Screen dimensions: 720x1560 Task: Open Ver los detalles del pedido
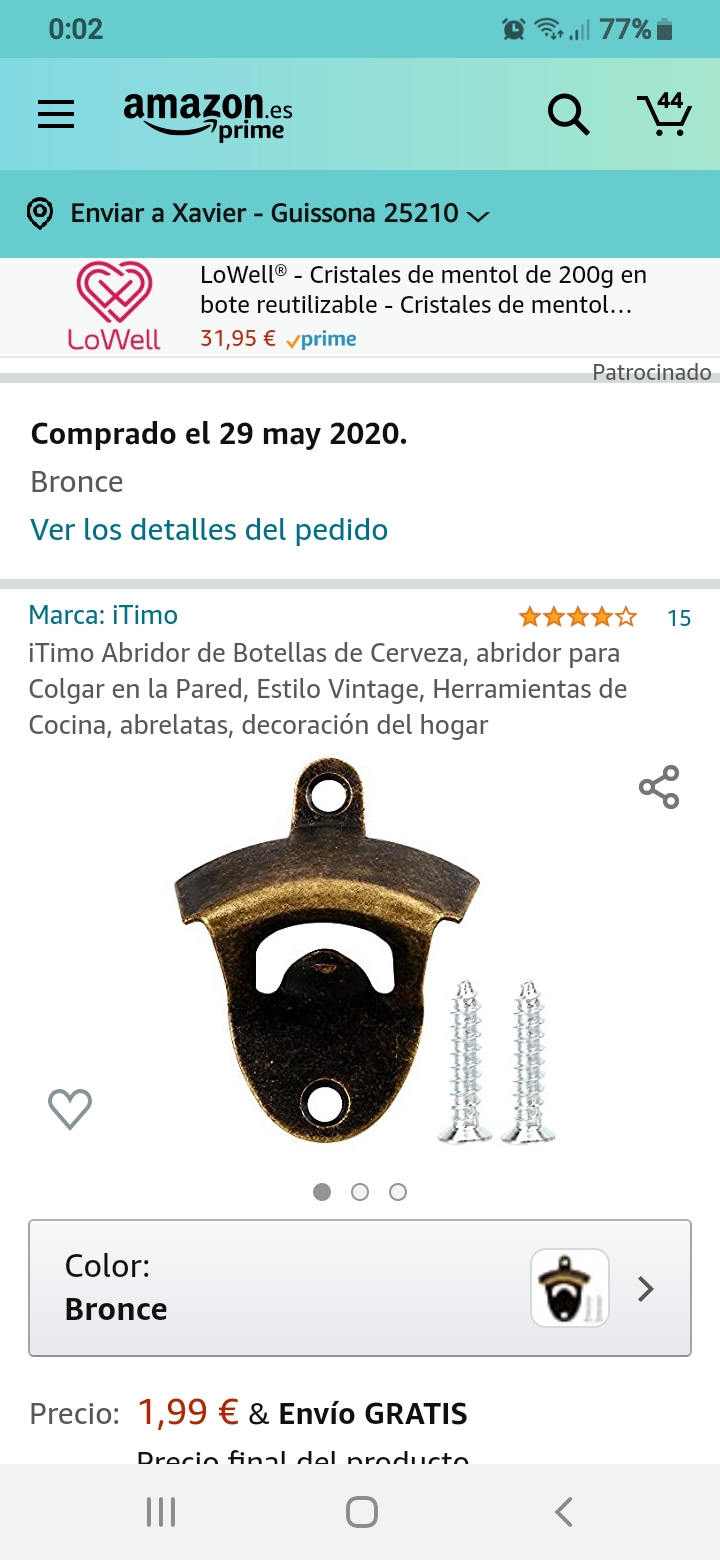coord(209,529)
